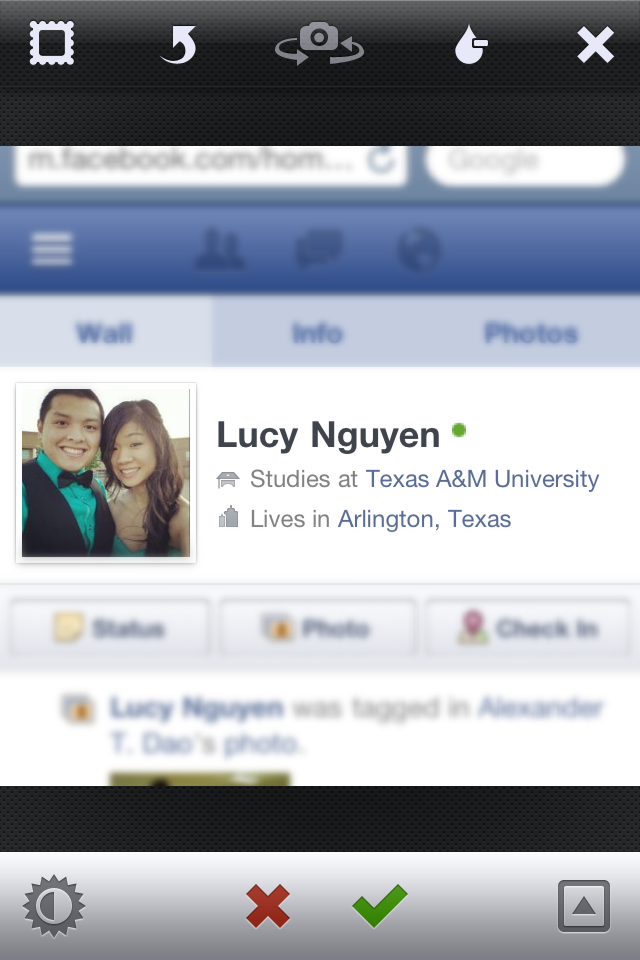Rotate the photo with the arrow icon
Screen dimensions: 640x960
click(x=179, y=45)
